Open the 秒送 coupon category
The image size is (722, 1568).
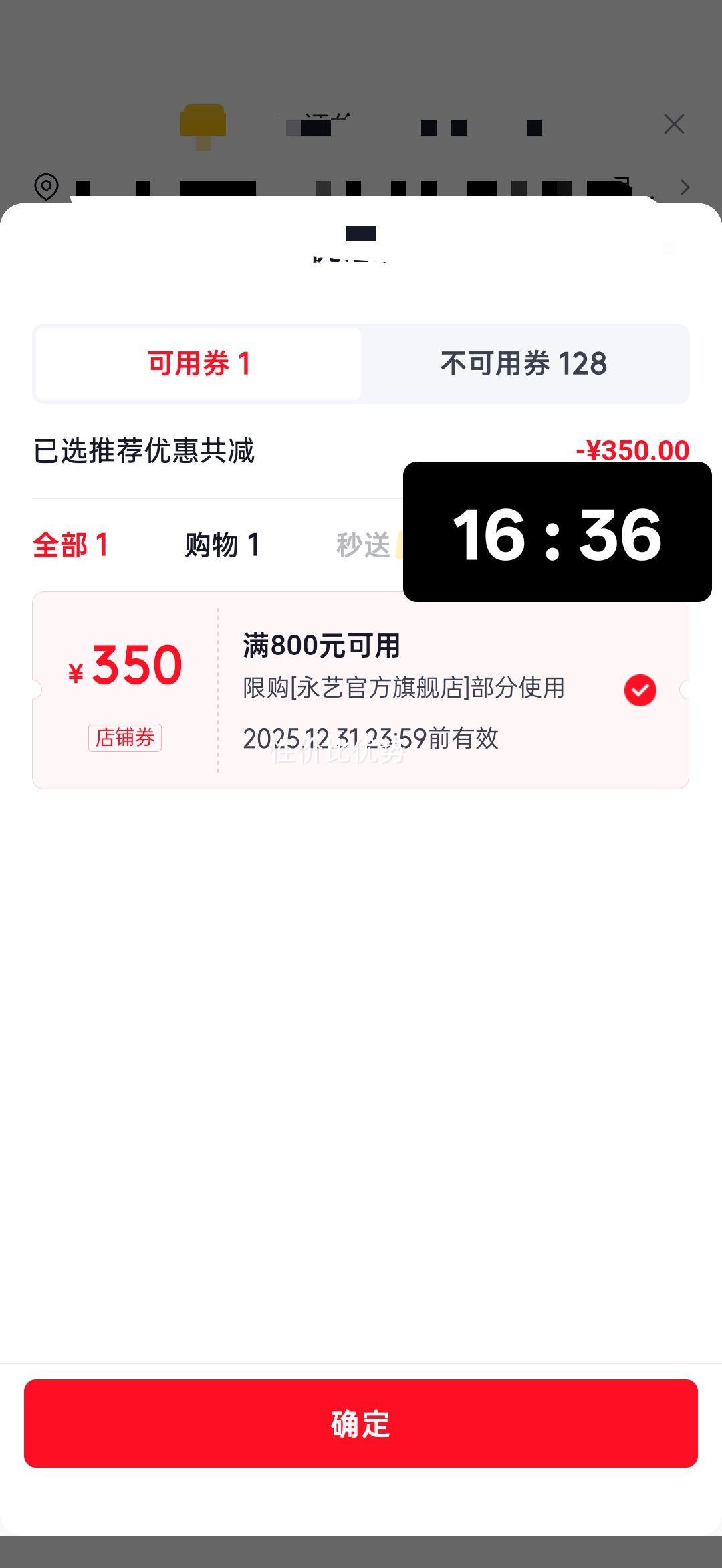tap(364, 545)
